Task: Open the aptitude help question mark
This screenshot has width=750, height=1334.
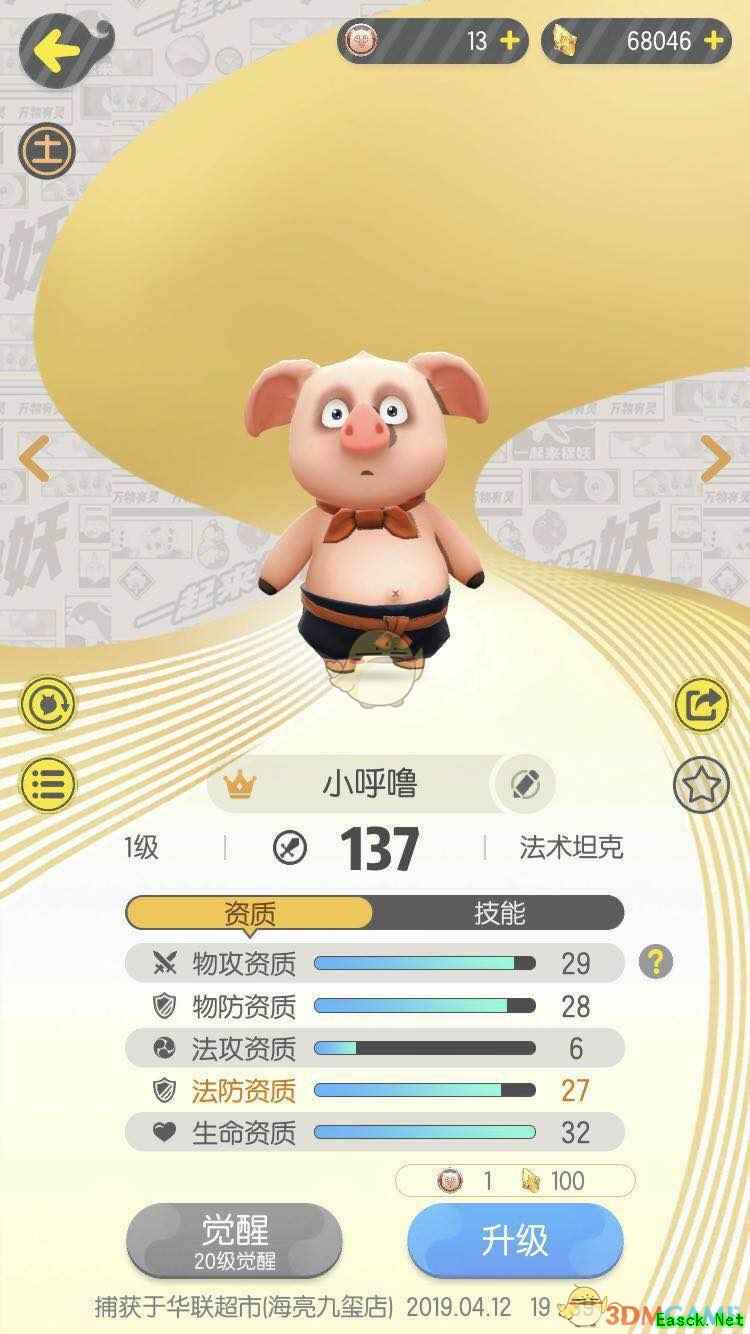Action: (655, 963)
